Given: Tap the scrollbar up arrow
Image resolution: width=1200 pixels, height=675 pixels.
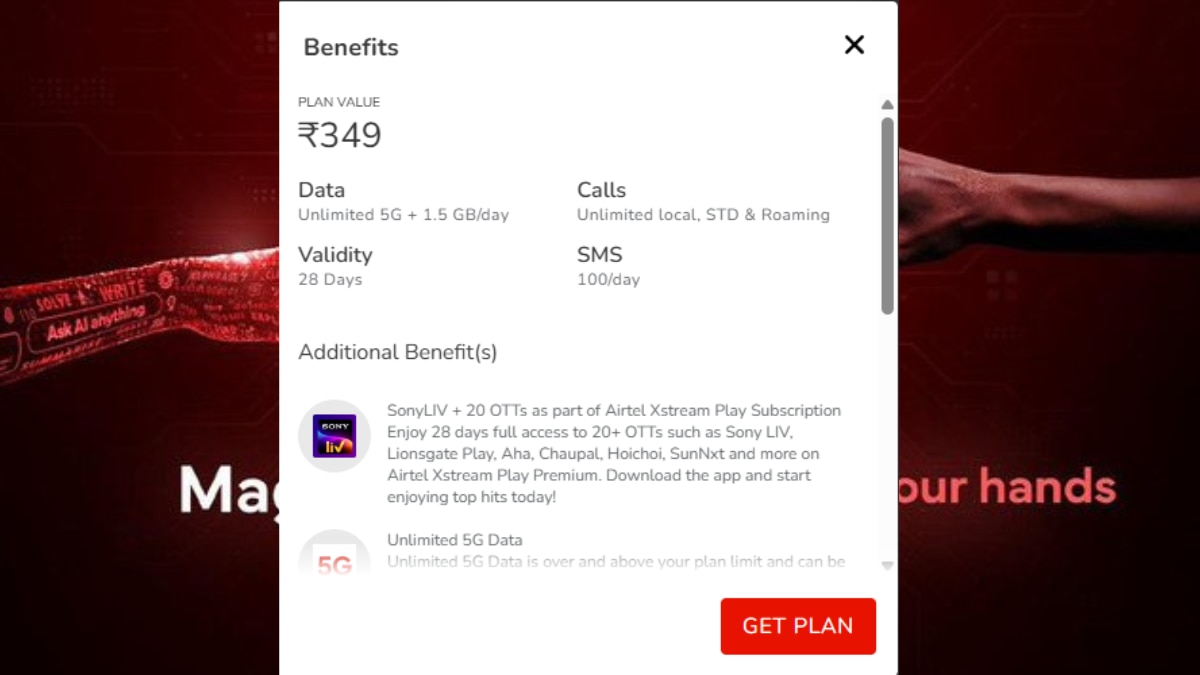Looking at the screenshot, I should [887, 105].
